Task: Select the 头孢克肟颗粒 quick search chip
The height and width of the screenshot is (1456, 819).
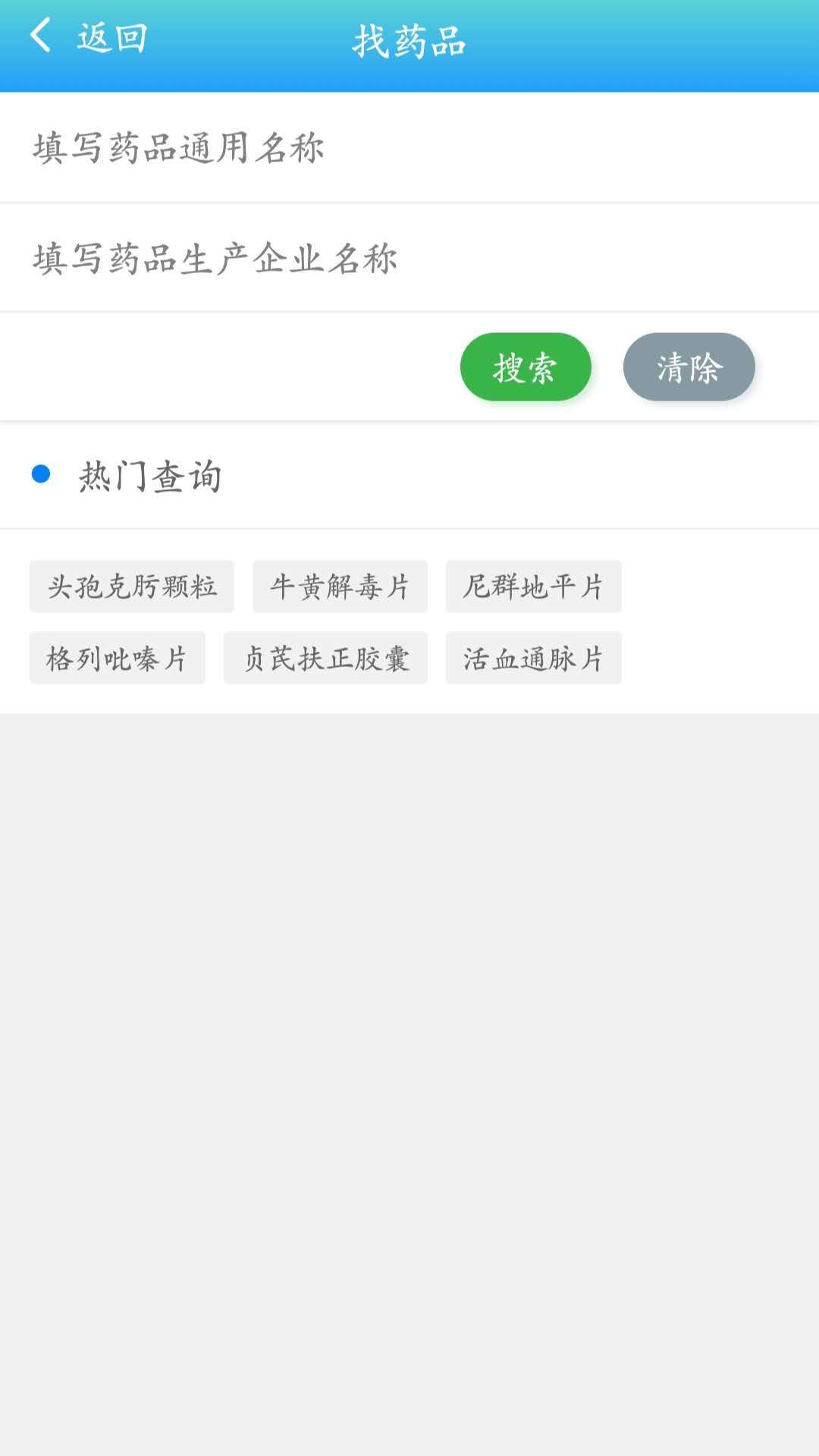Action: point(133,586)
